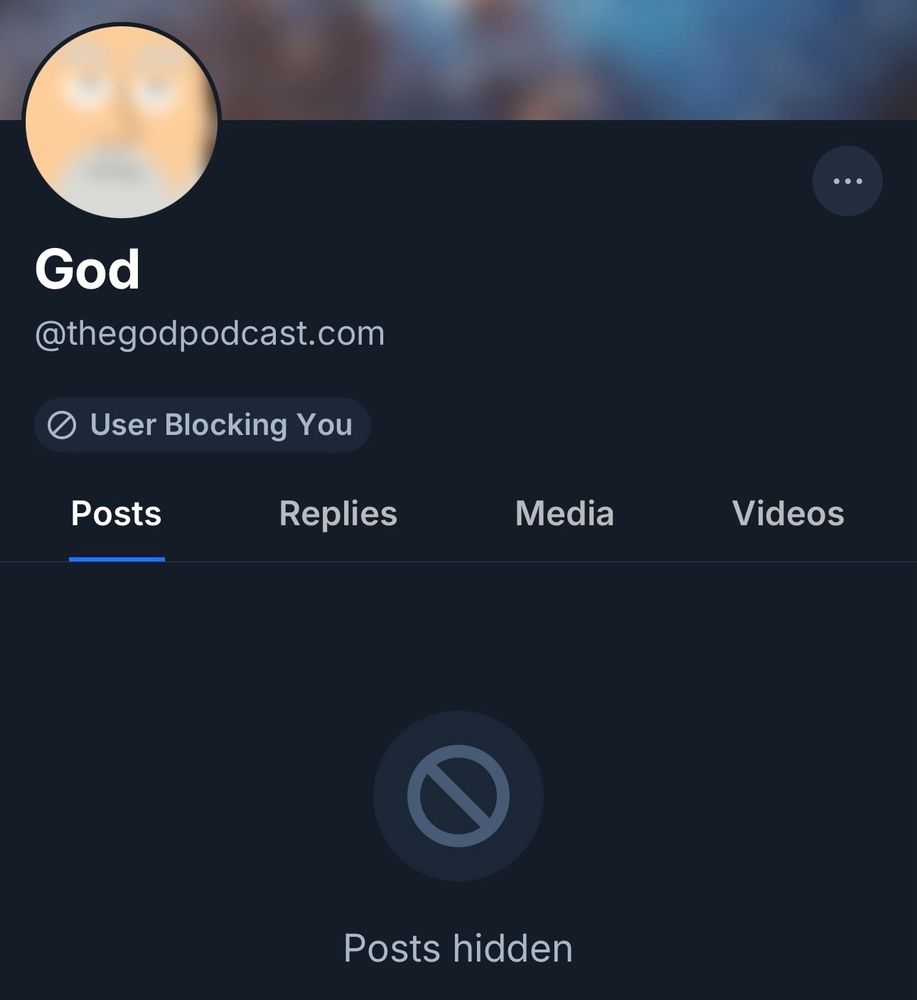Screen dimensions: 917x1000
Task: Select the Posts tab
Action: pyautogui.click(x=116, y=514)
